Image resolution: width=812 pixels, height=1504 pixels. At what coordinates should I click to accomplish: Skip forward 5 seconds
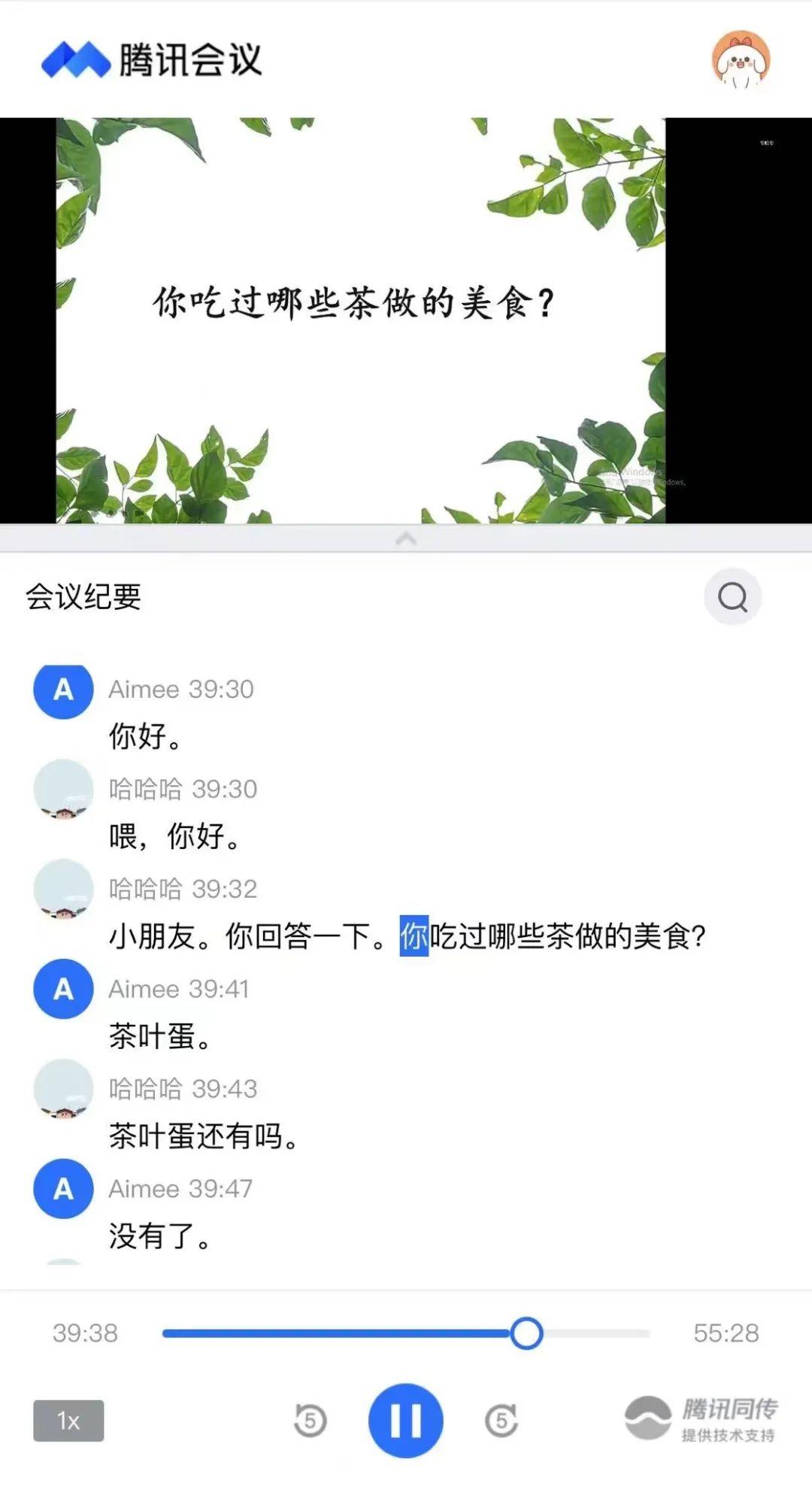[x=501, y=1421]
